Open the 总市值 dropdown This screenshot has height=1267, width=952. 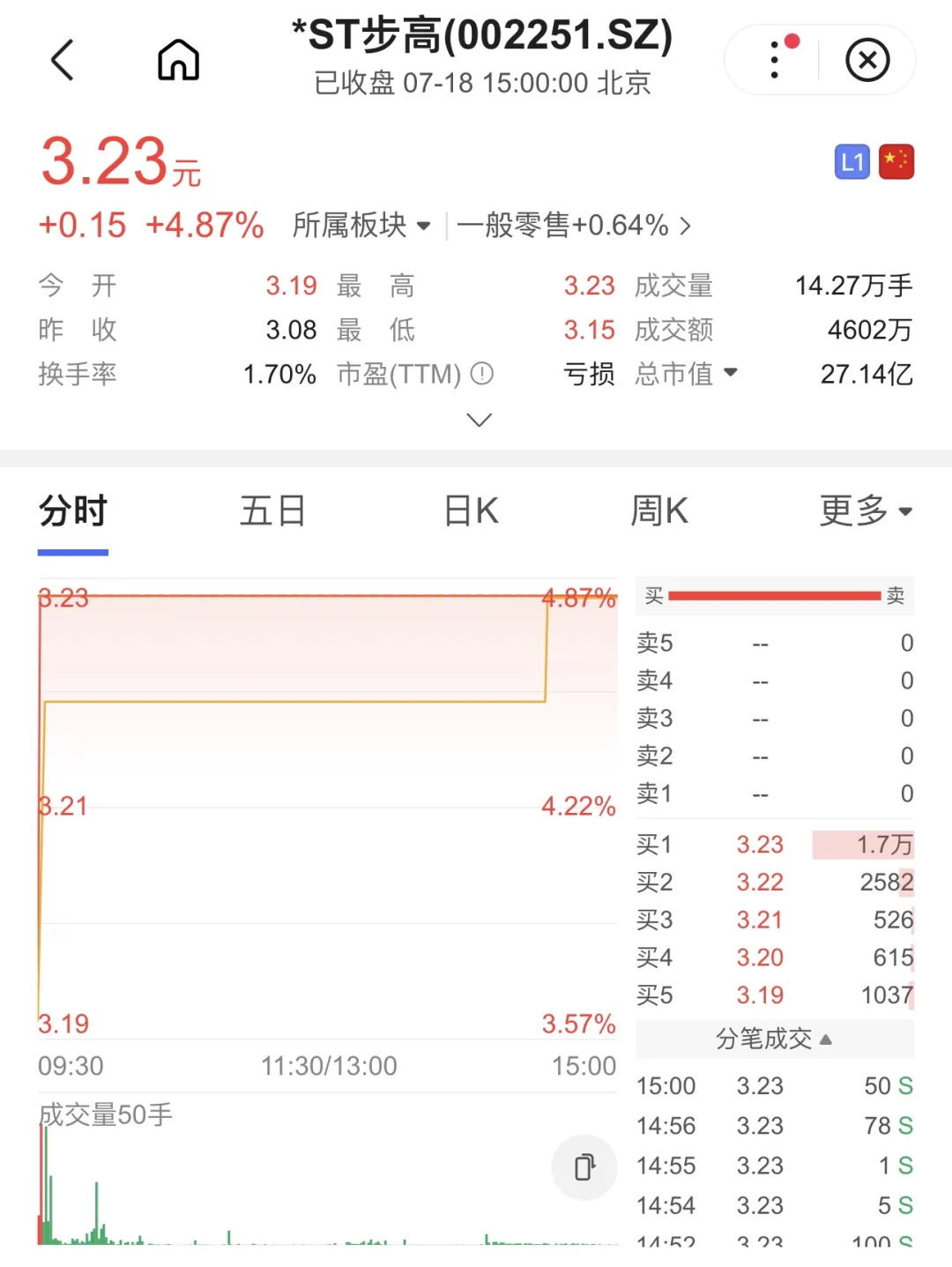(686, 374)
